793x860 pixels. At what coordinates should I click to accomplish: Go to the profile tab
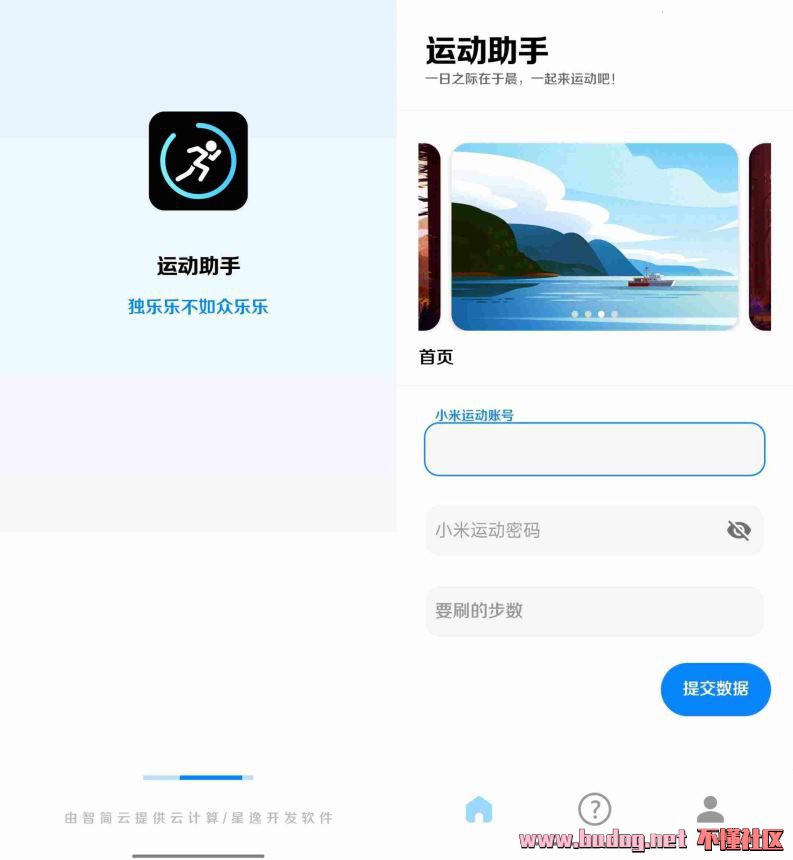710,809
